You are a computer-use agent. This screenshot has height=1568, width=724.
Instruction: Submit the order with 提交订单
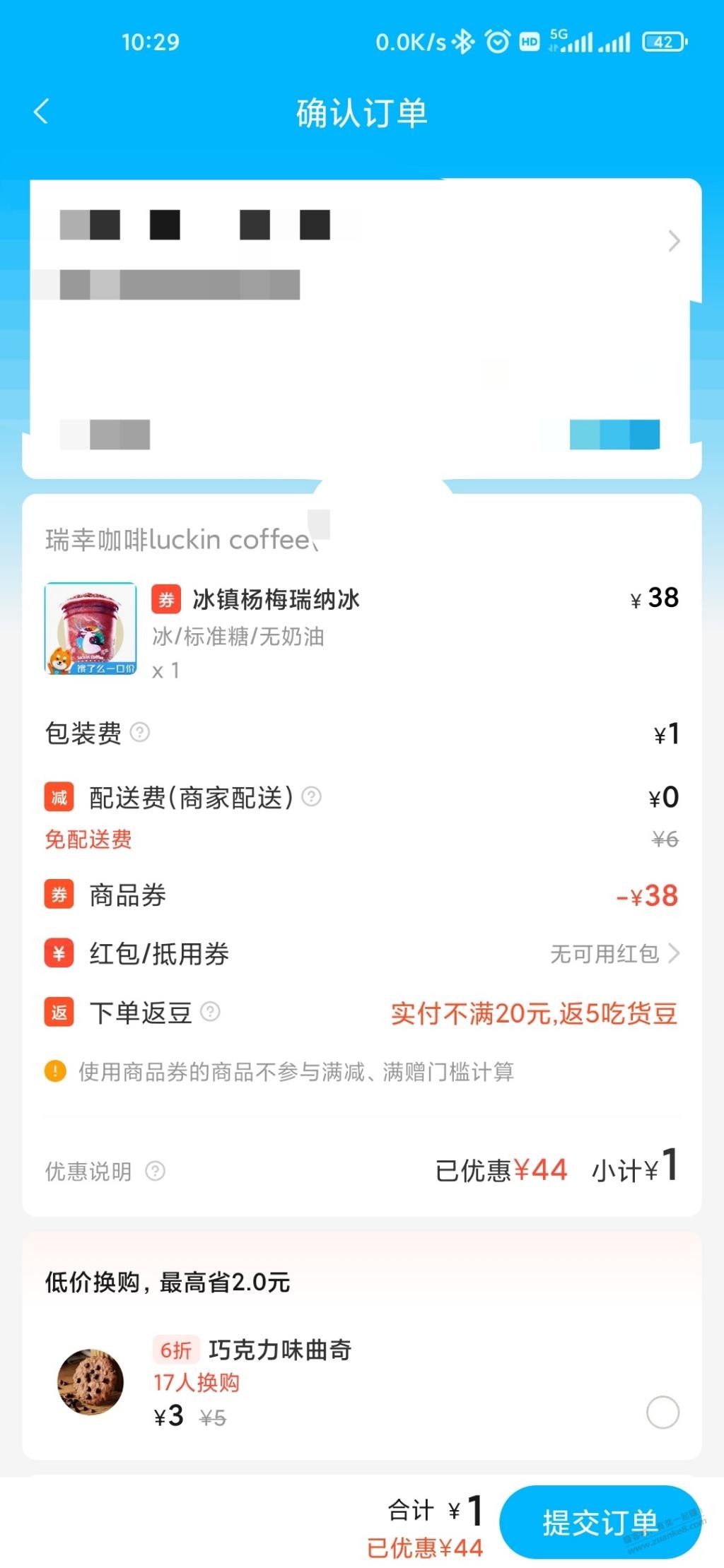coord(600,1521)
